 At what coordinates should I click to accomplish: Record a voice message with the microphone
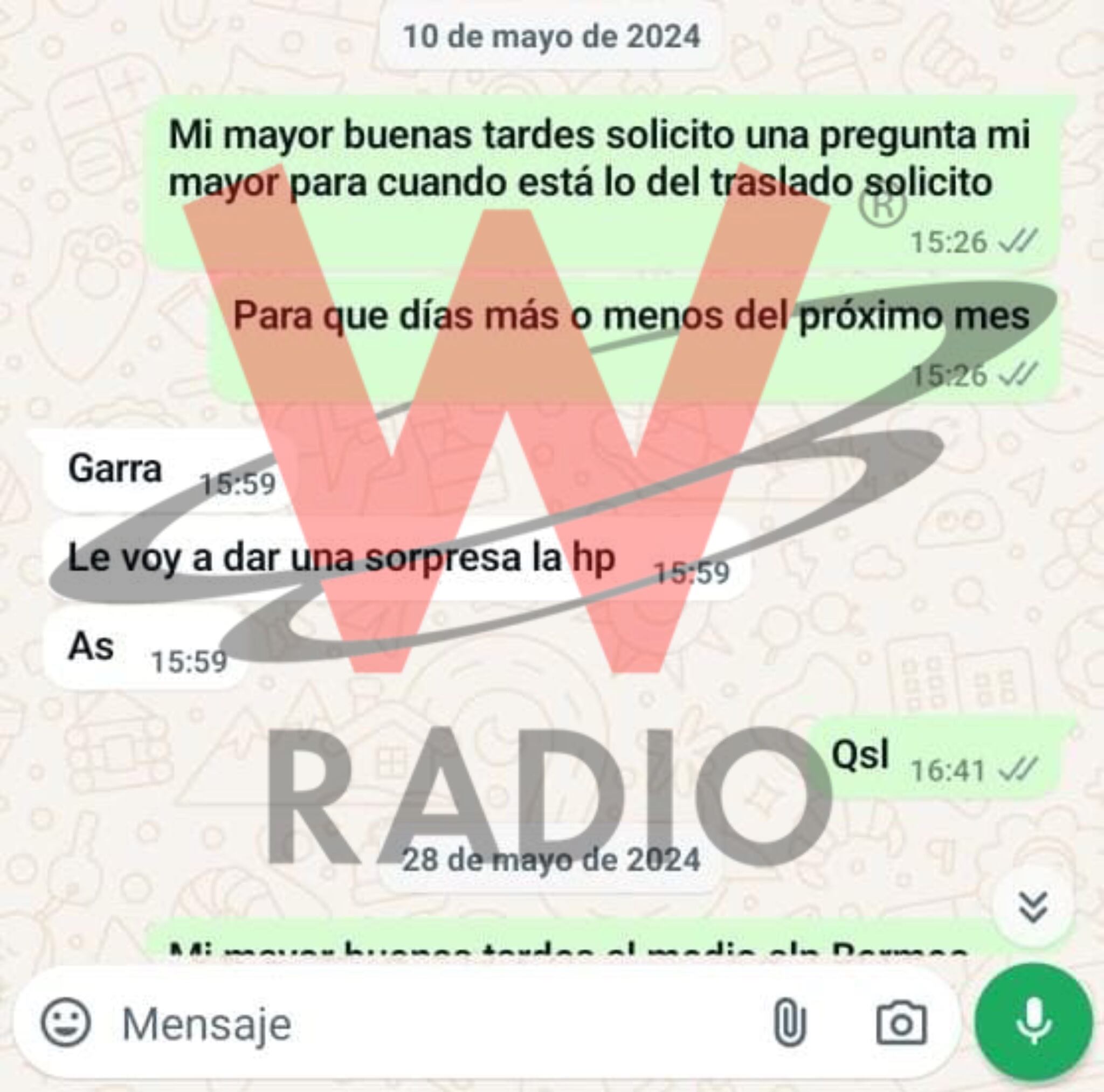(x=1034, y=1021)
